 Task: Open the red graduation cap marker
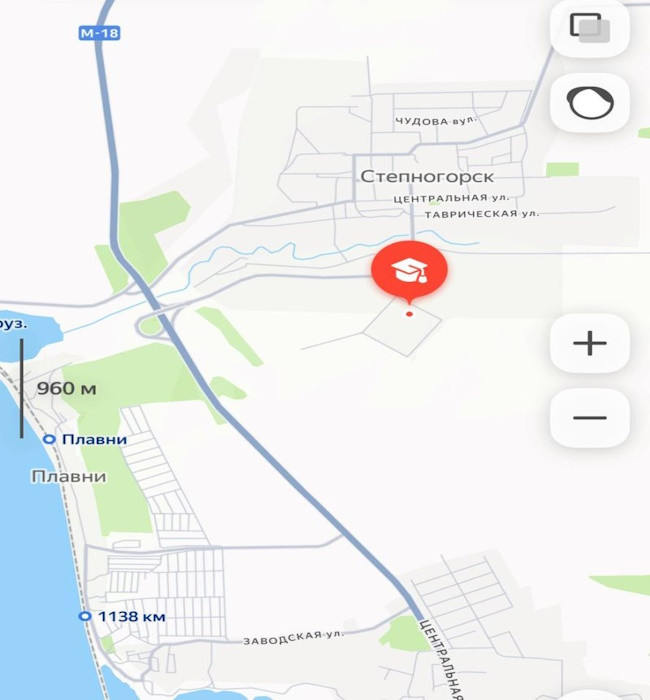[x=409, y=270]
